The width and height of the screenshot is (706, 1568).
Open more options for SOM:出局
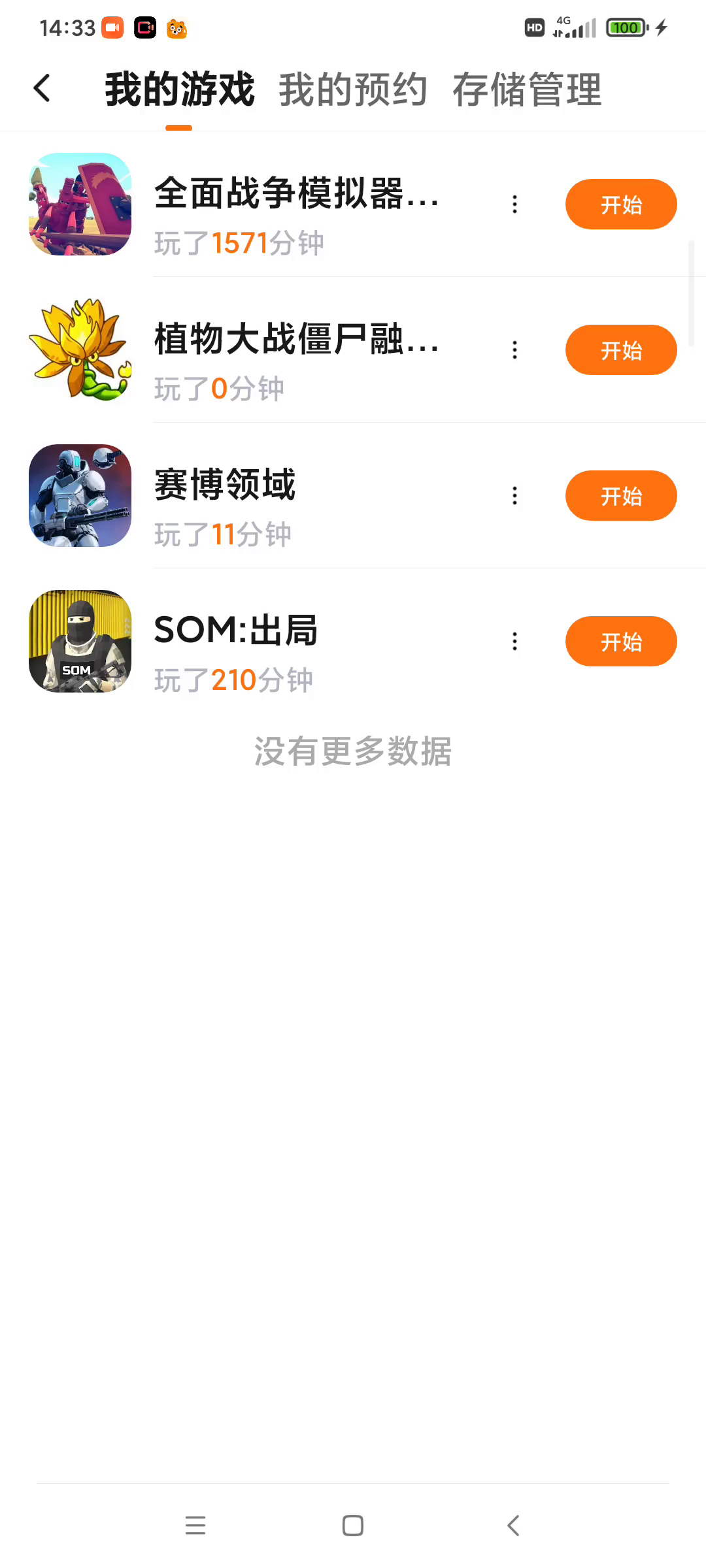tap(515, 642)
